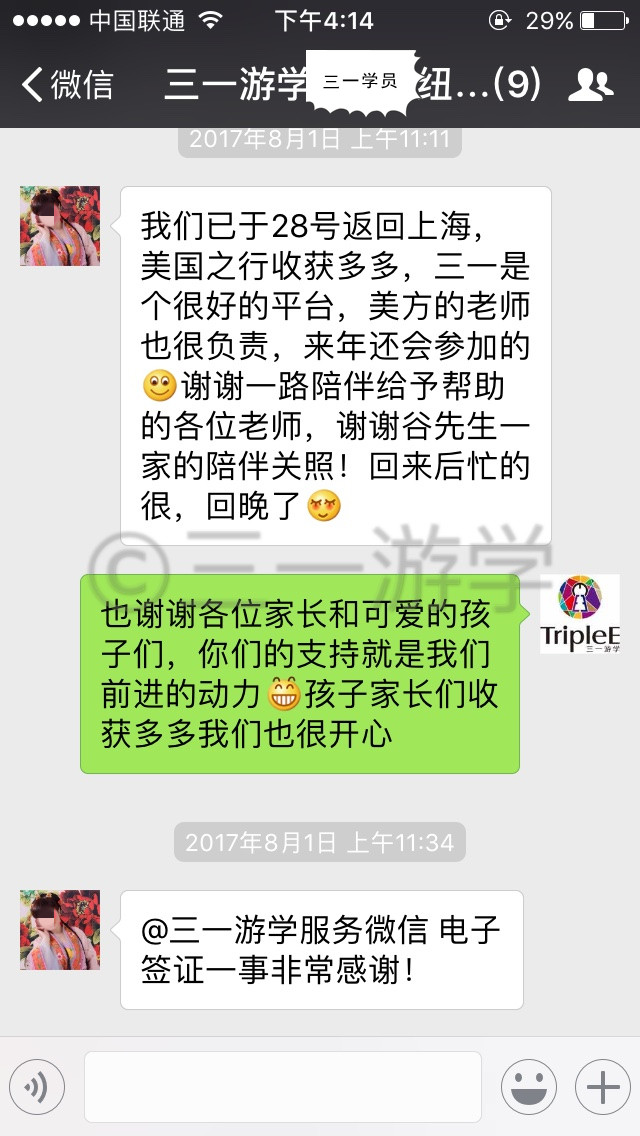This screenshot has width=640, height=1136.
Task: Focus the message text field
Action: coord(283,1087)
